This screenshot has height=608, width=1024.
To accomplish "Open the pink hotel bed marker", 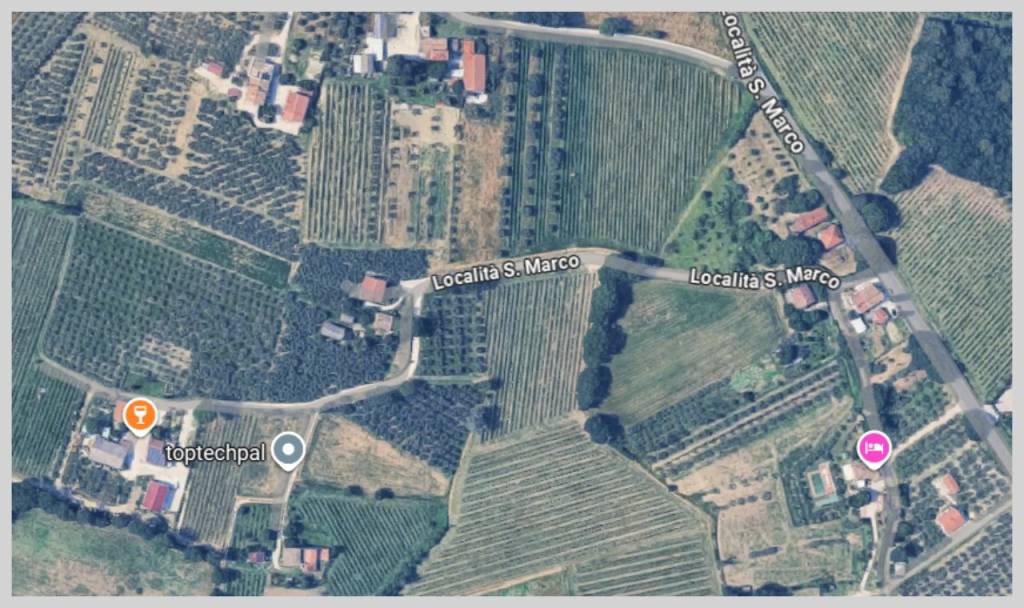I will (x=873, y=447).
